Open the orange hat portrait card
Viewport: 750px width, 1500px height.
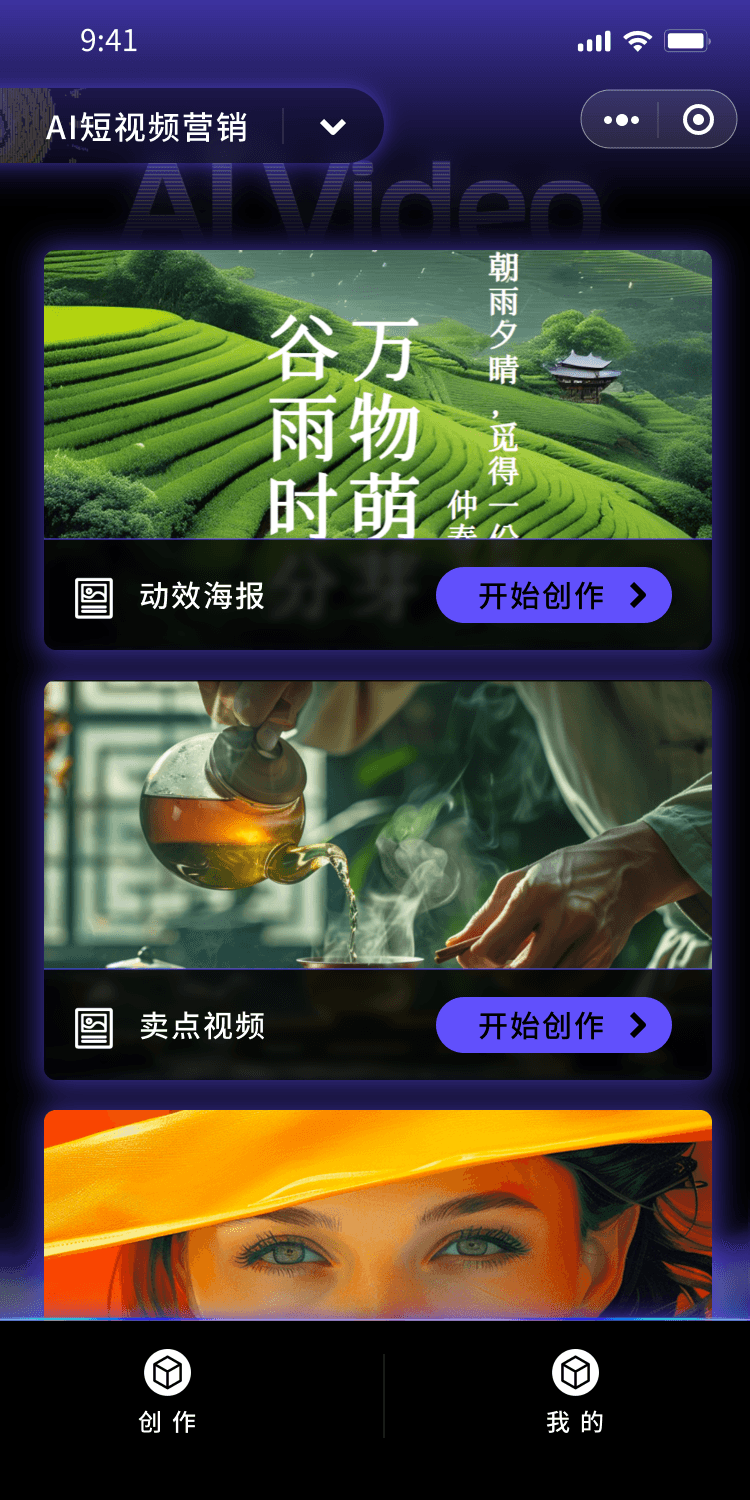point(378,1214)
